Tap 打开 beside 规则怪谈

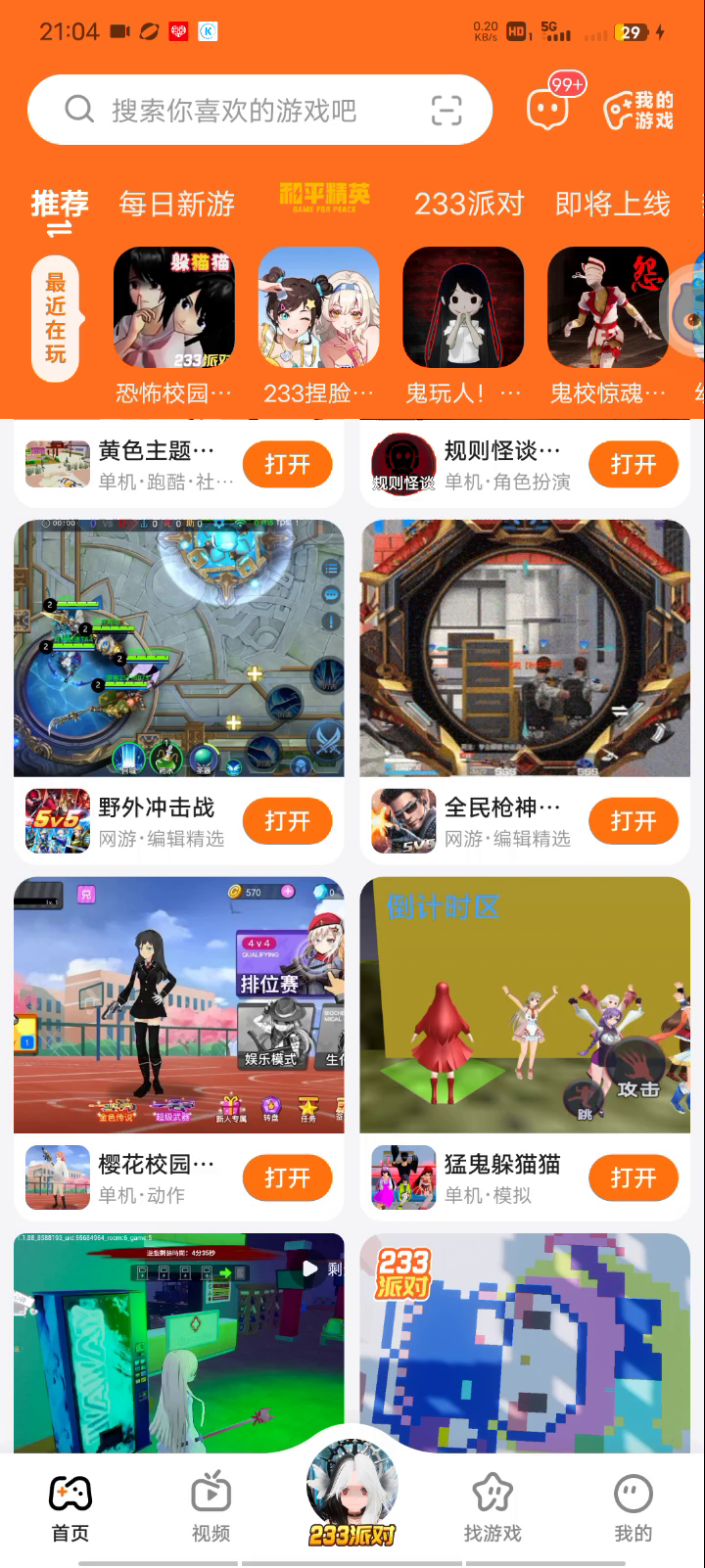(634, 464)
